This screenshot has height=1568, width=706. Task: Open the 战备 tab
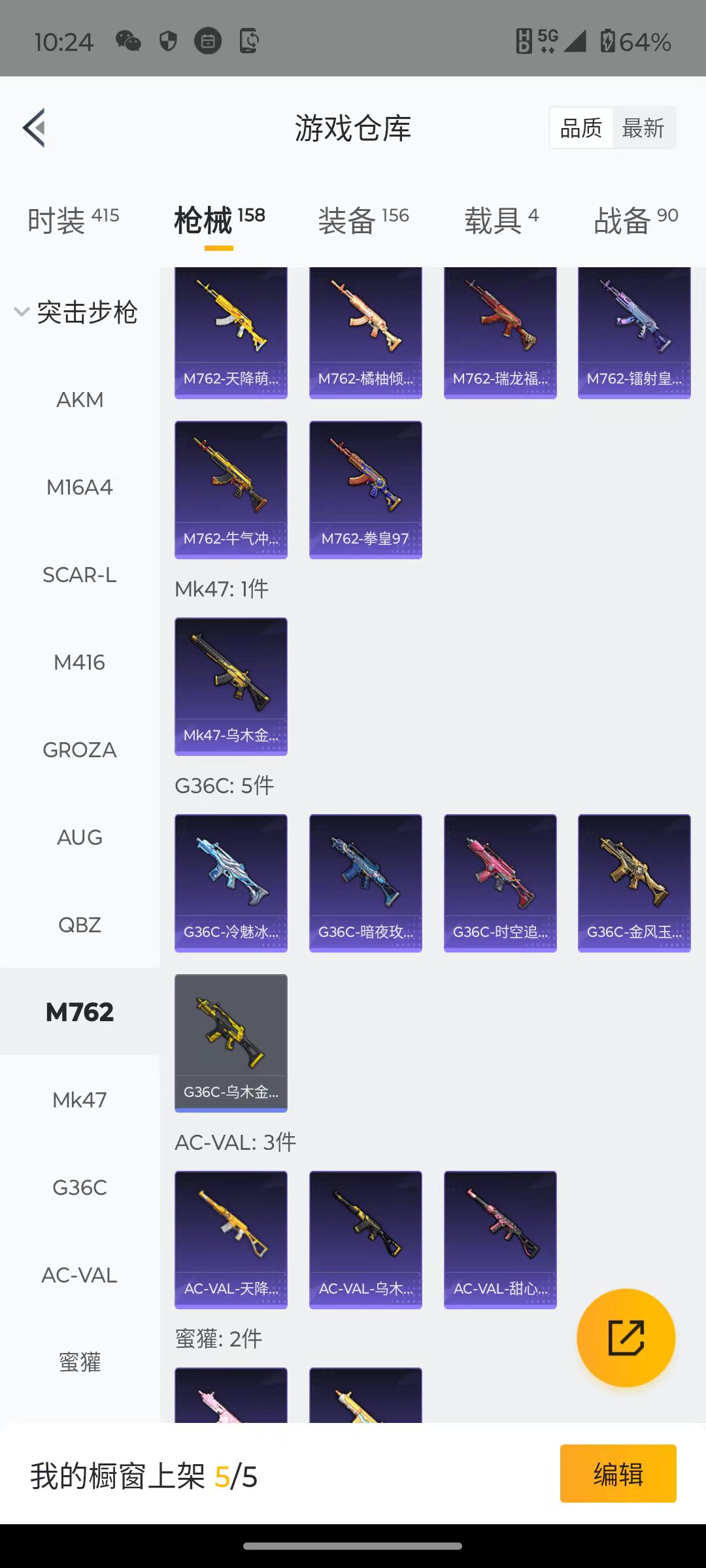tap(635, 220)
